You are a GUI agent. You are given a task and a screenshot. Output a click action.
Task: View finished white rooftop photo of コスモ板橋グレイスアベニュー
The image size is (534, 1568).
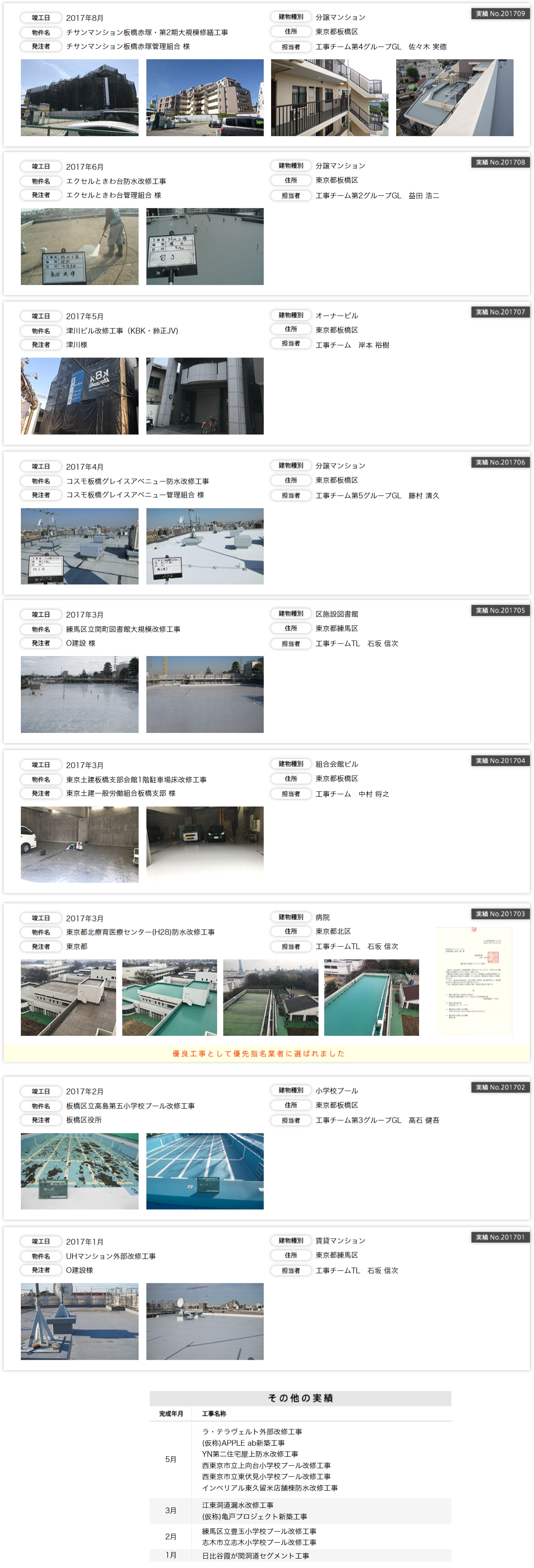tap(204, 546)
